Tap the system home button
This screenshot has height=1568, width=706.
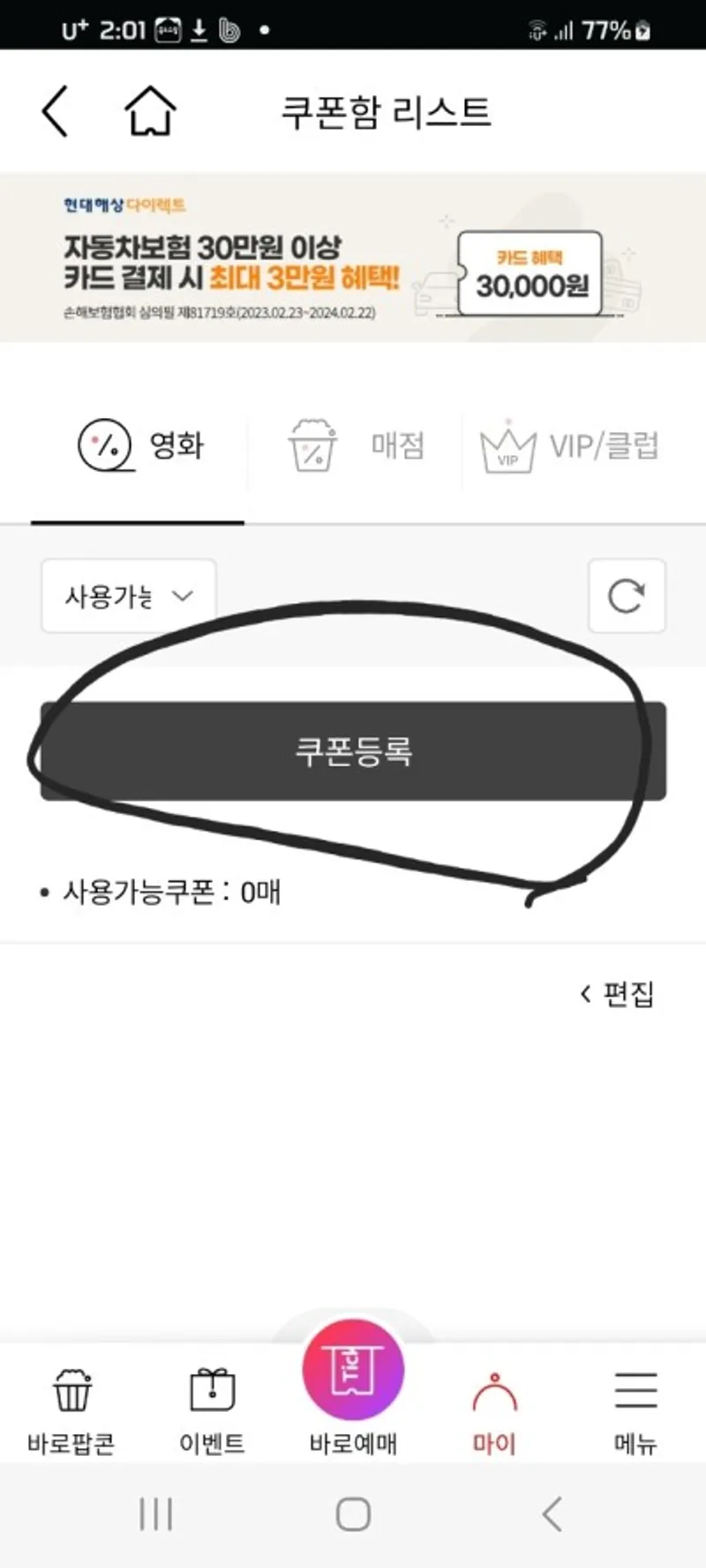coord(353,1515)
